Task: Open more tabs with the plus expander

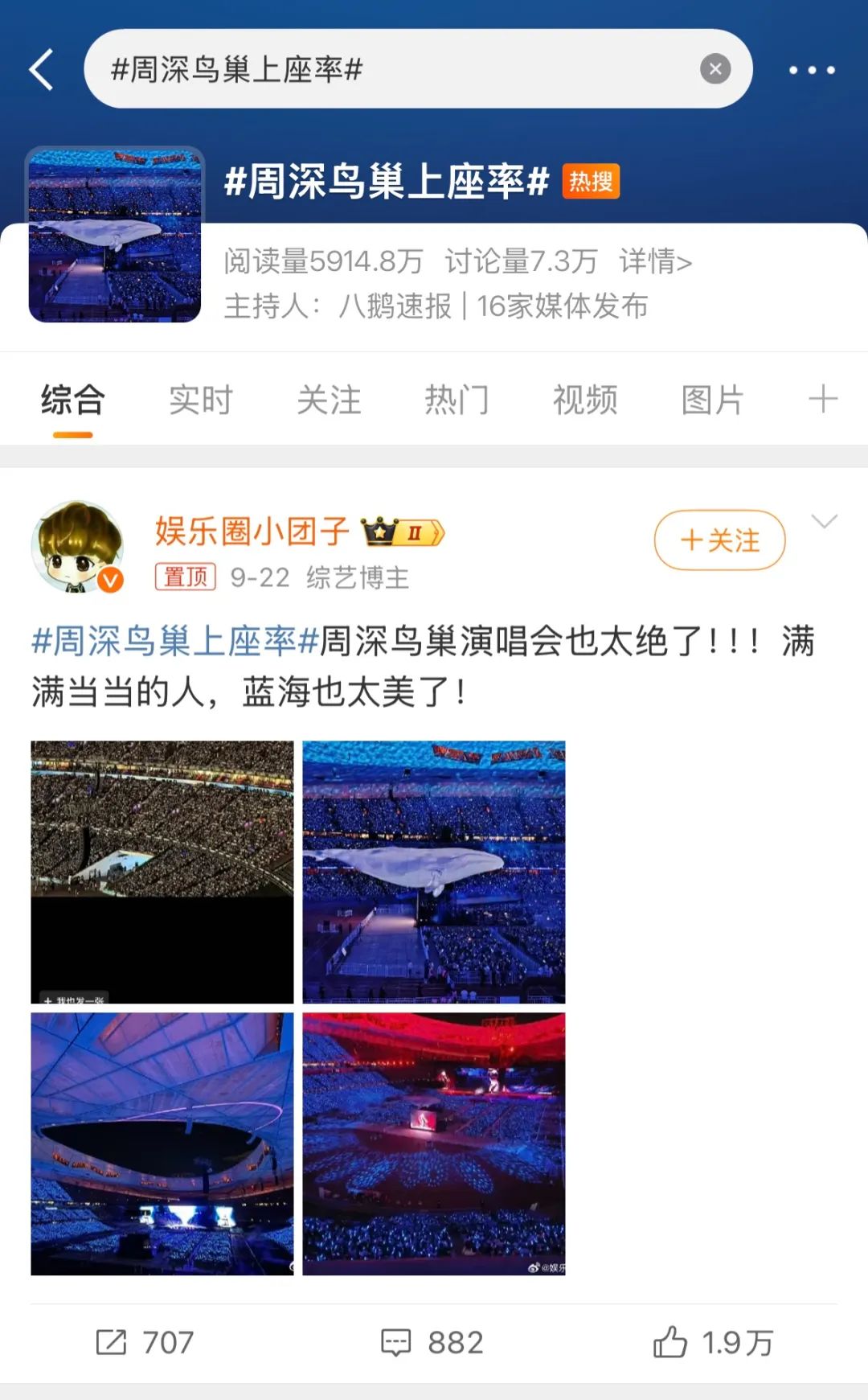Action: click(823, 400)
